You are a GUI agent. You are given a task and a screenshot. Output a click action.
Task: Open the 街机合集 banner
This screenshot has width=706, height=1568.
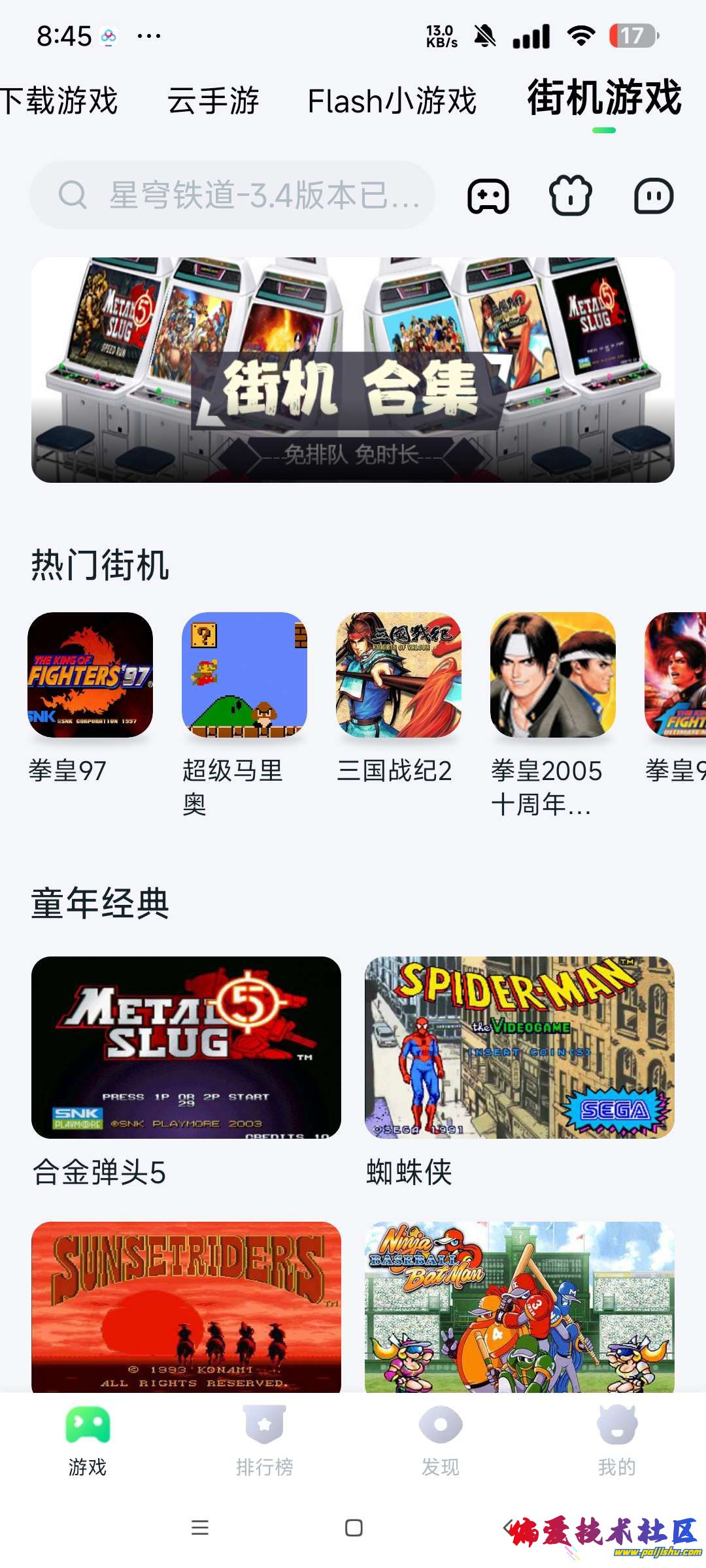[353, 370]
